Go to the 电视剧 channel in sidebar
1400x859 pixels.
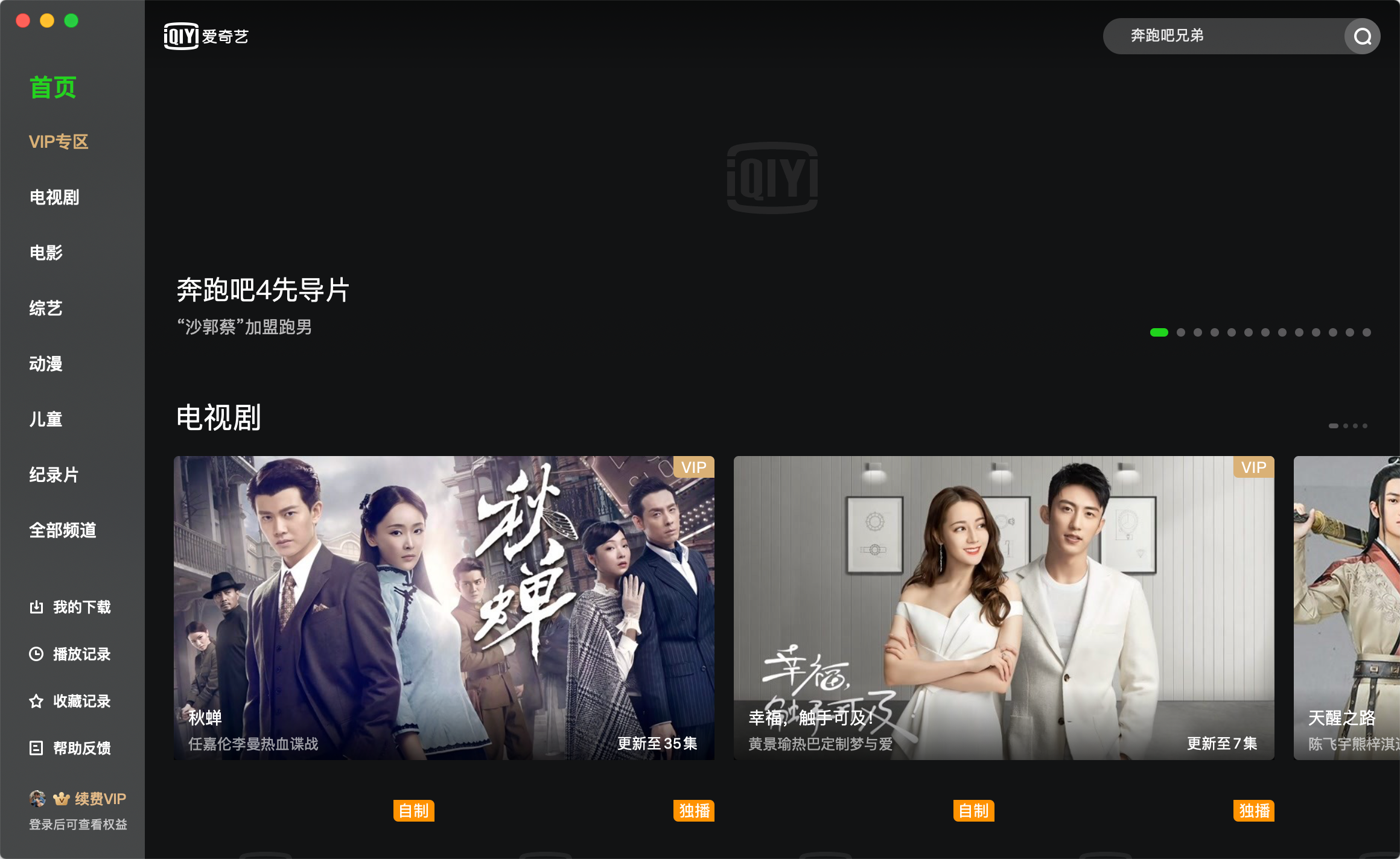pyautogui.click(x=54, y=197)
